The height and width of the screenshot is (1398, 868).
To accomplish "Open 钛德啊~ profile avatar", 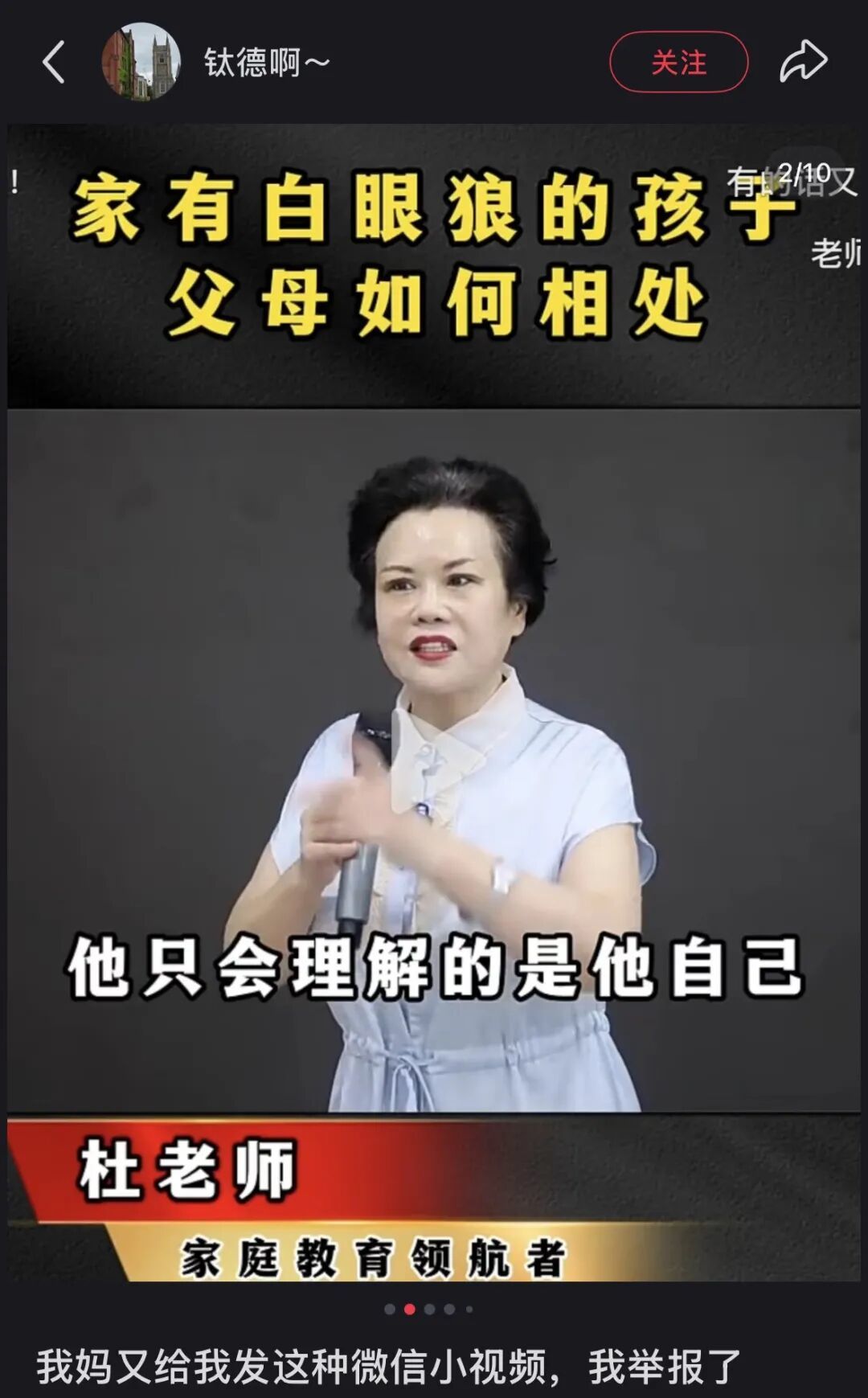I will click(141, 62).
